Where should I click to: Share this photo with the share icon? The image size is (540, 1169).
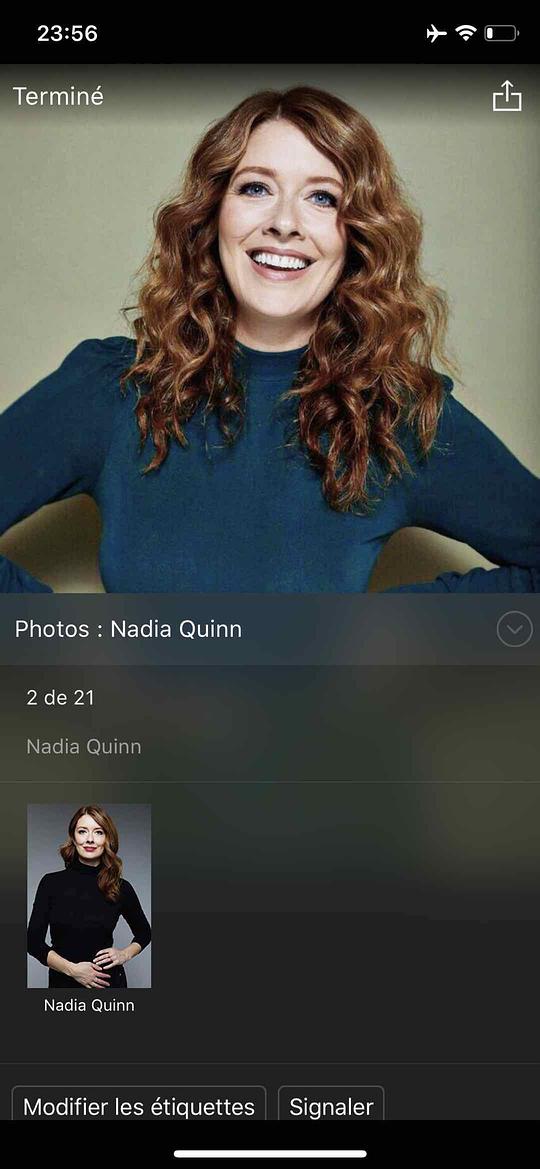click(507, 96)
